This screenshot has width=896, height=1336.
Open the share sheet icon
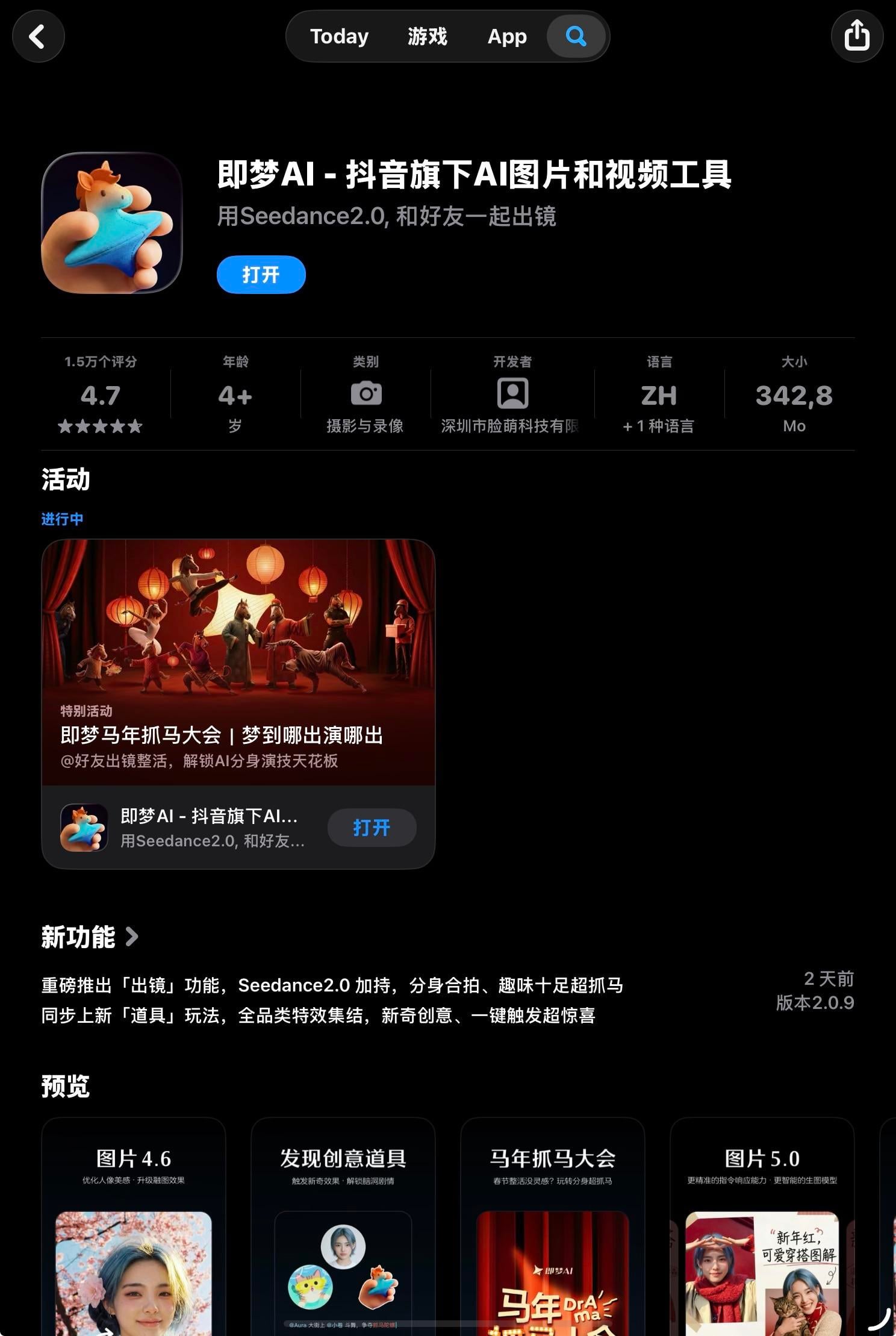(x=857, y=36)
